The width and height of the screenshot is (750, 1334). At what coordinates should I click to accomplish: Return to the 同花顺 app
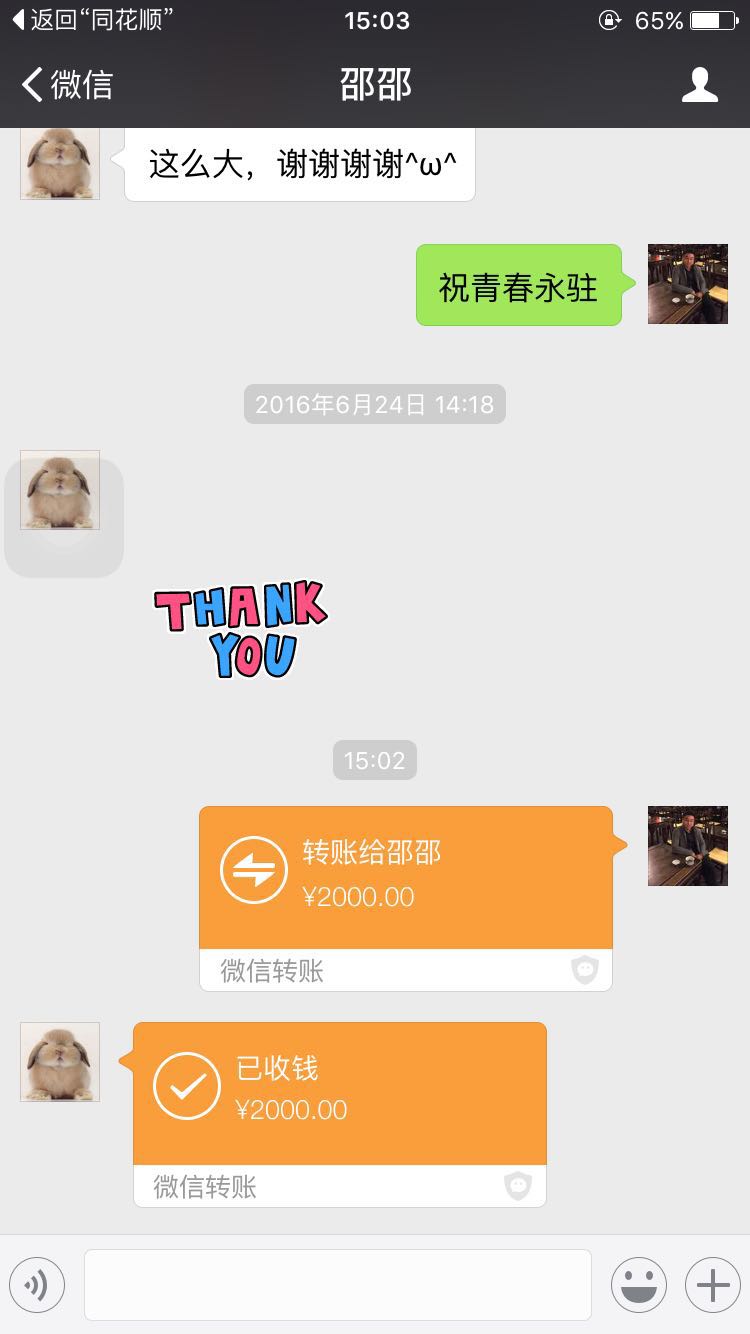(x=88, y=20)
